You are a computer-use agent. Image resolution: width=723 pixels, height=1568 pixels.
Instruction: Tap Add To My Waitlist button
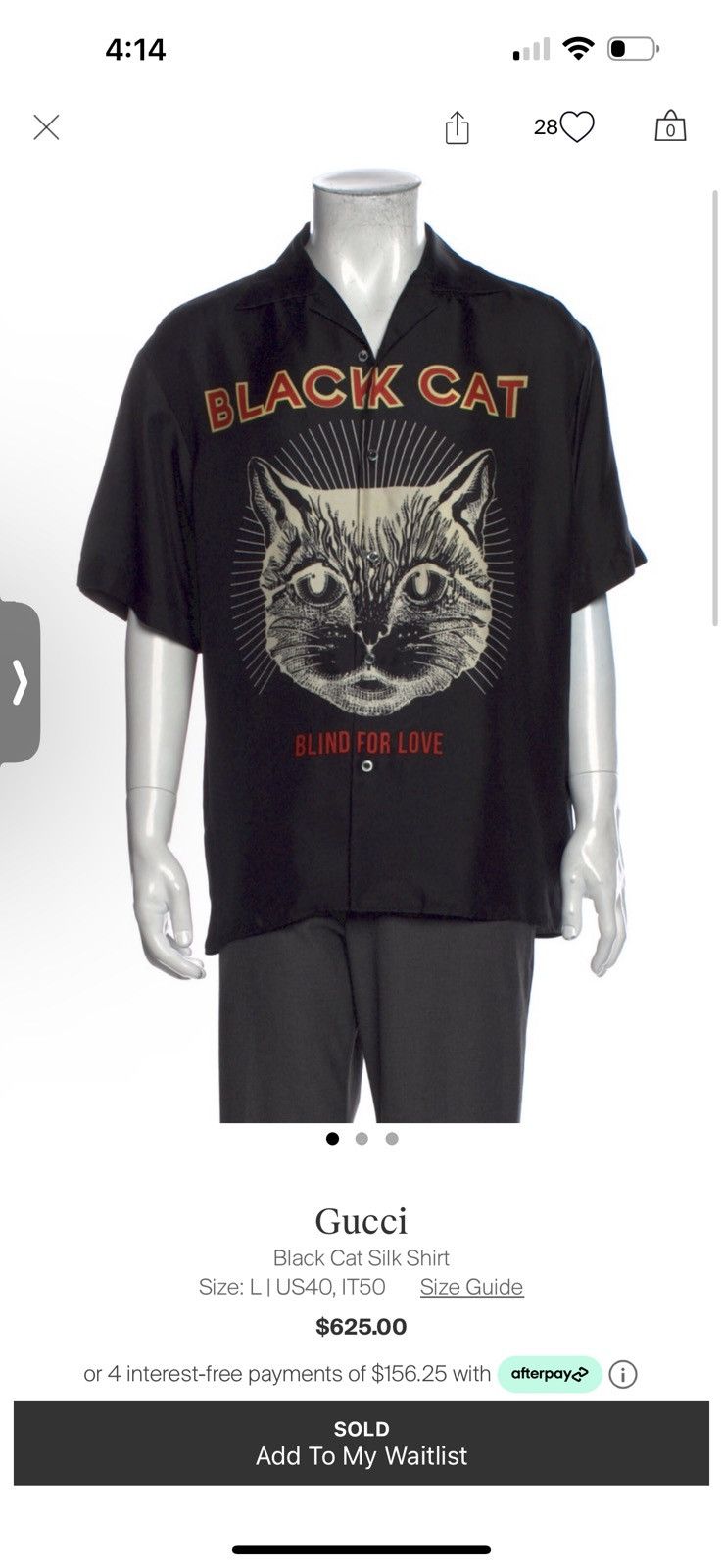click(x=361, y=1443)
